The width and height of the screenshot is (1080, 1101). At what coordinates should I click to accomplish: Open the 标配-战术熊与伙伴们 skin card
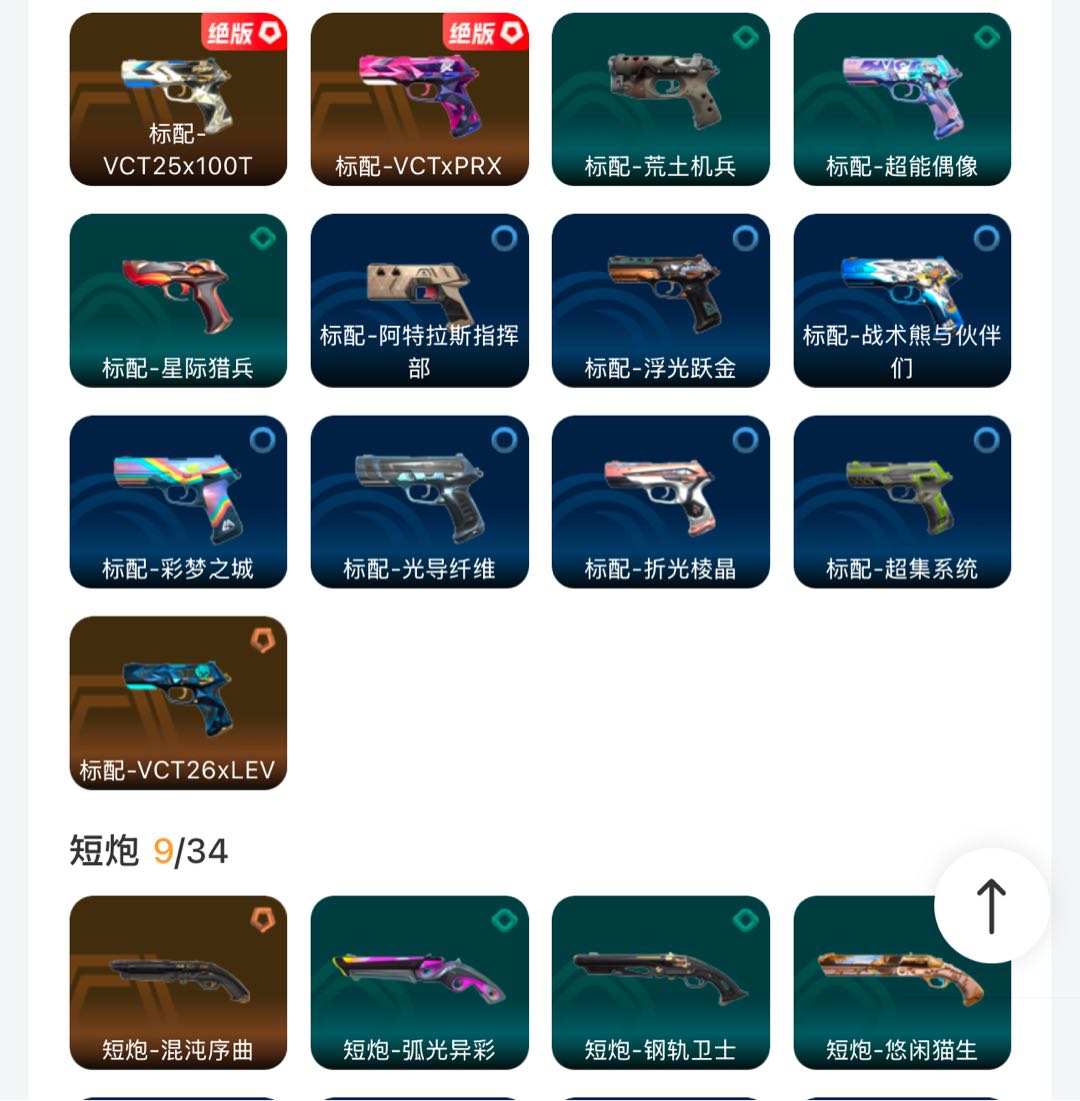point(902,300)
